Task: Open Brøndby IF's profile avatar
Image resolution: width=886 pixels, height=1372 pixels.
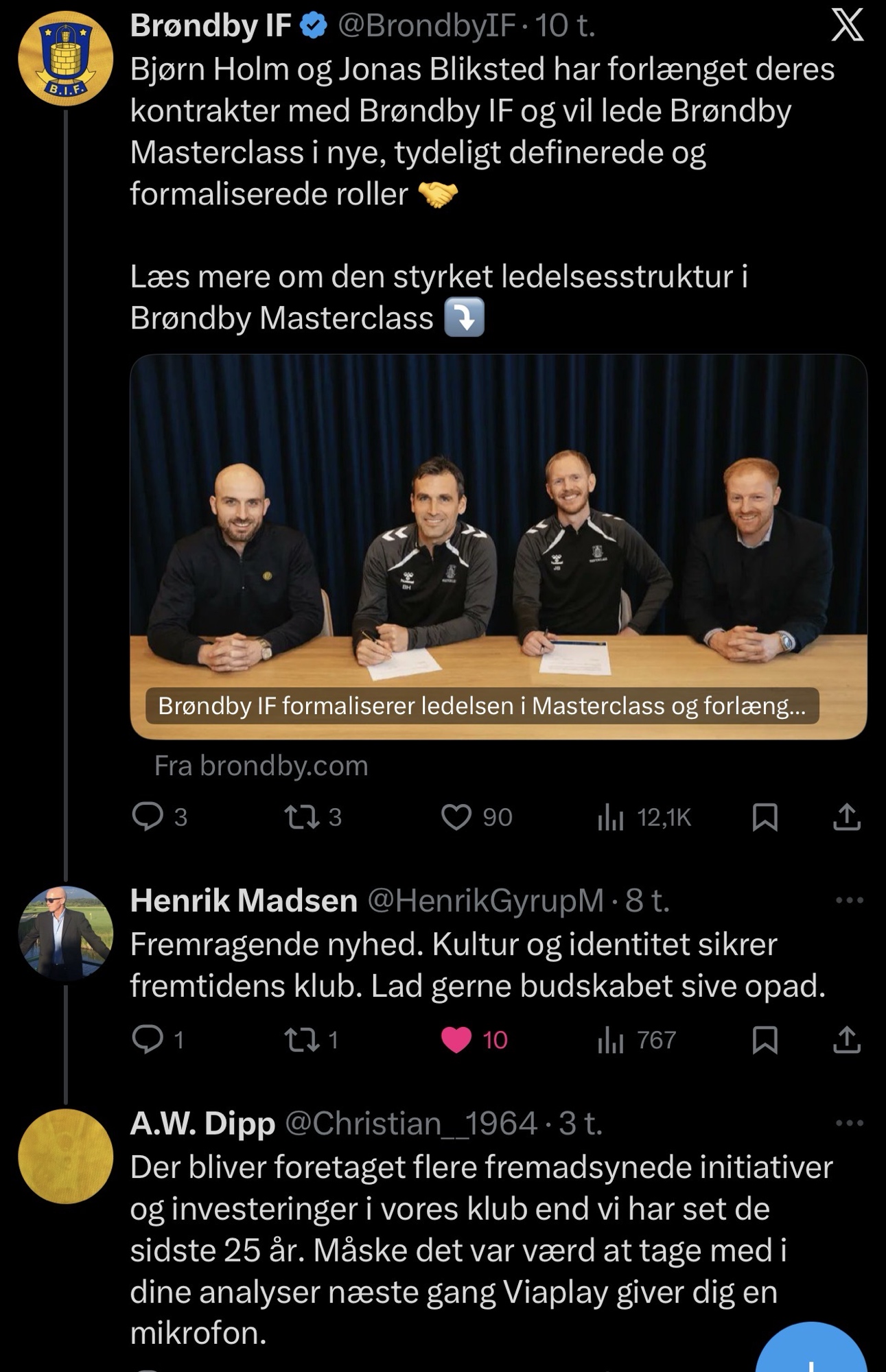Action: coord(65,58)
